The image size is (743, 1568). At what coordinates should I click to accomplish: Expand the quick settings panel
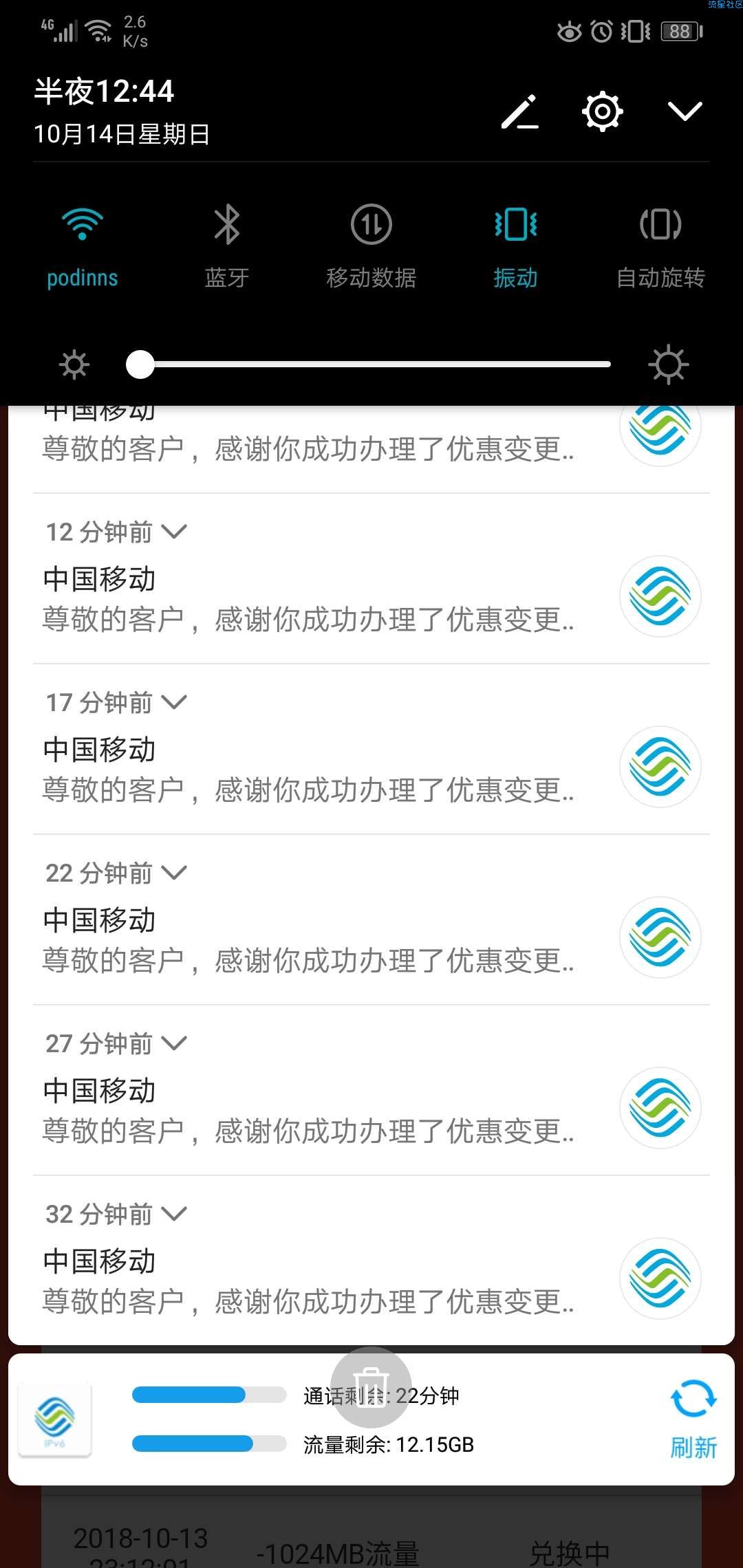pos(685,111)
